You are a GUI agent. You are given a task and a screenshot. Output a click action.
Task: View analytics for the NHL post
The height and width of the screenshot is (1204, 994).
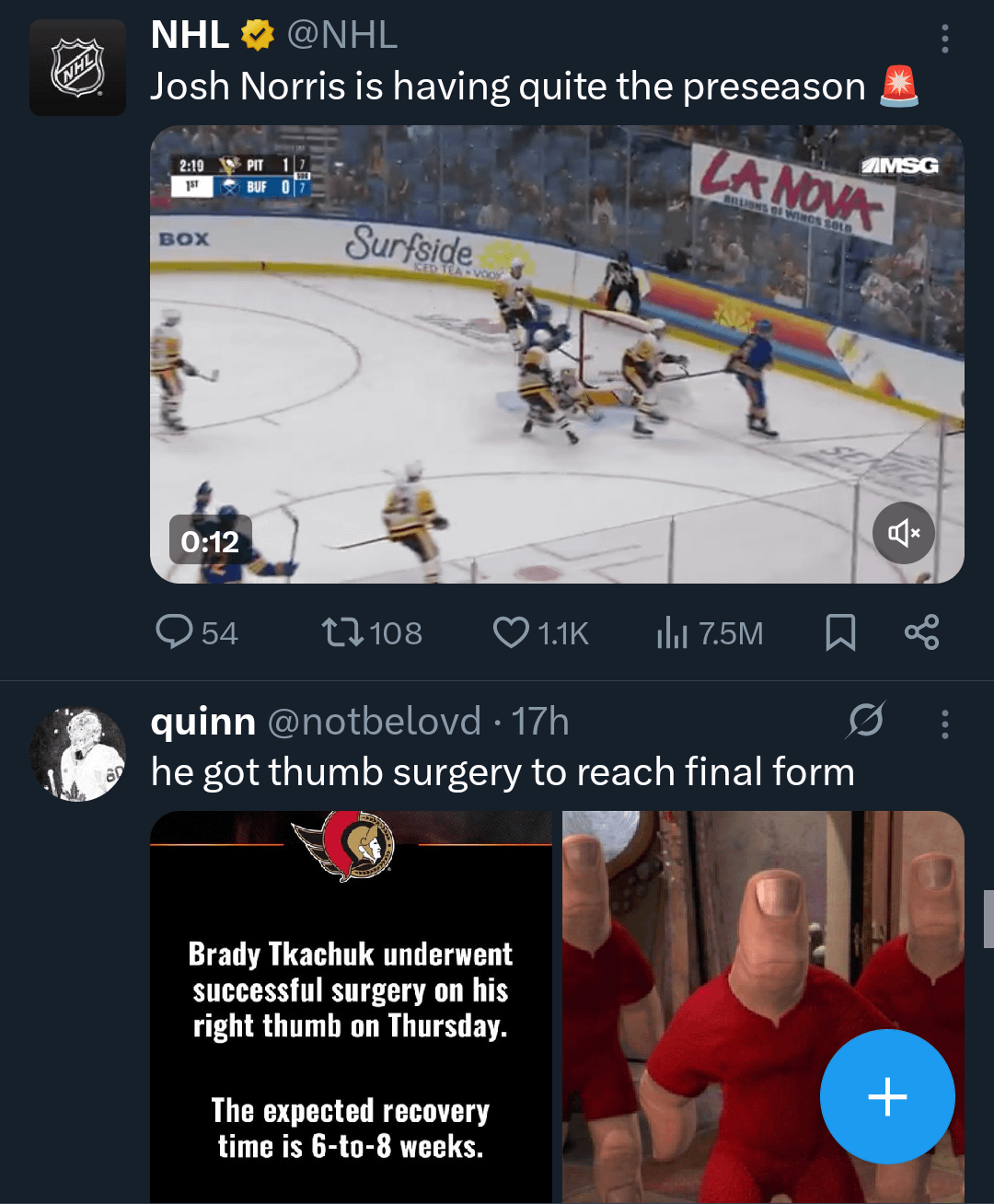click(x=673, y=632)
